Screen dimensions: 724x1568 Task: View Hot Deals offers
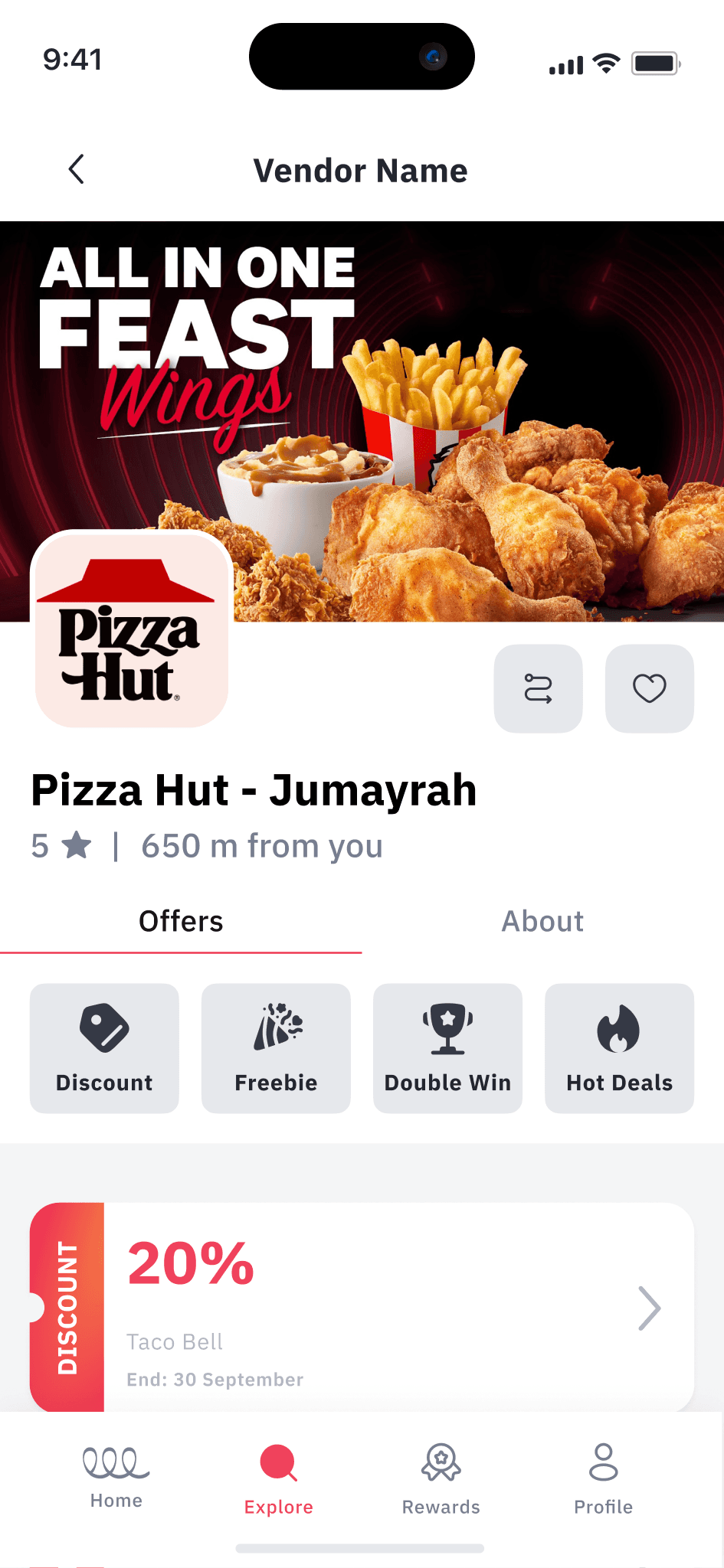point(619,1047)
